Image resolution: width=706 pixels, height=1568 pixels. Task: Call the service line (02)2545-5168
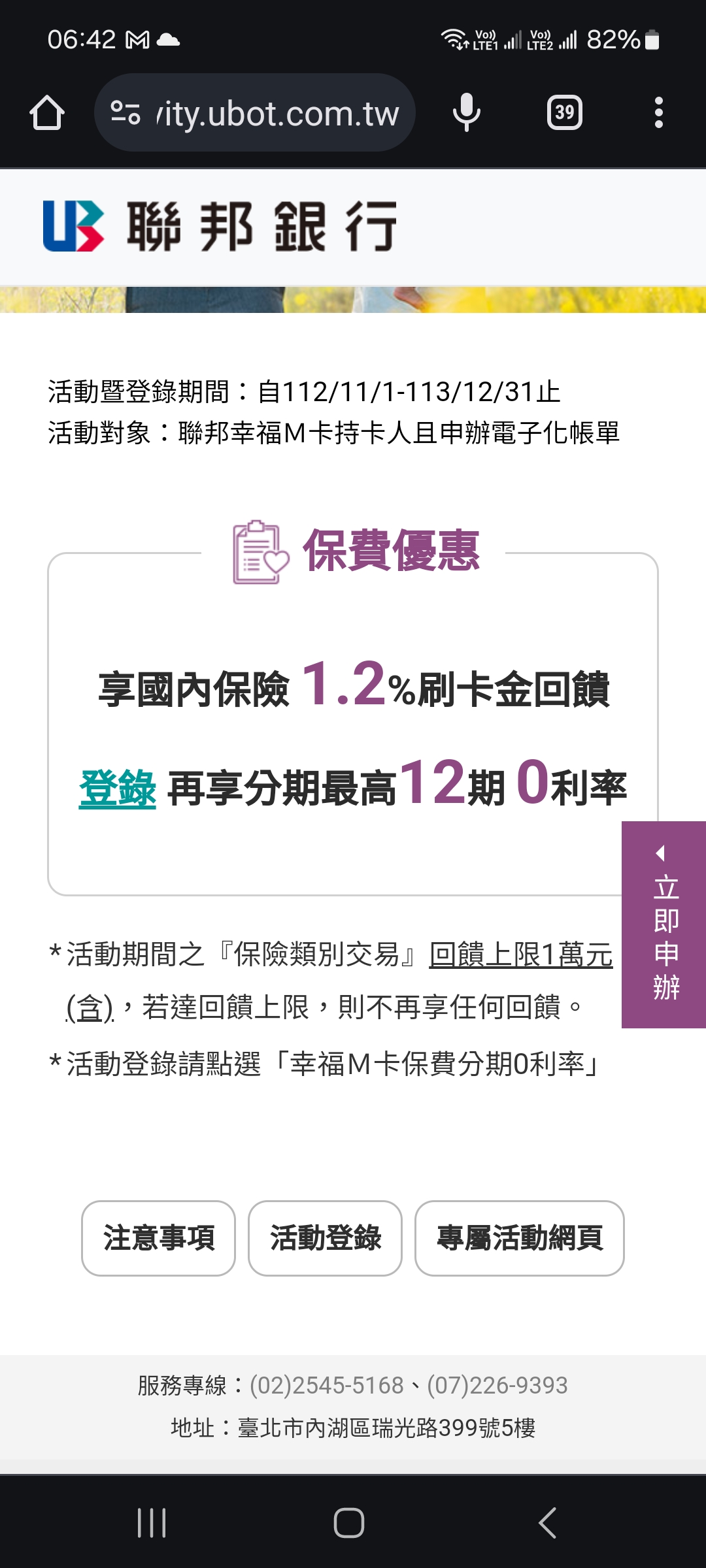pyautogui.click(x=327, y=1385)
